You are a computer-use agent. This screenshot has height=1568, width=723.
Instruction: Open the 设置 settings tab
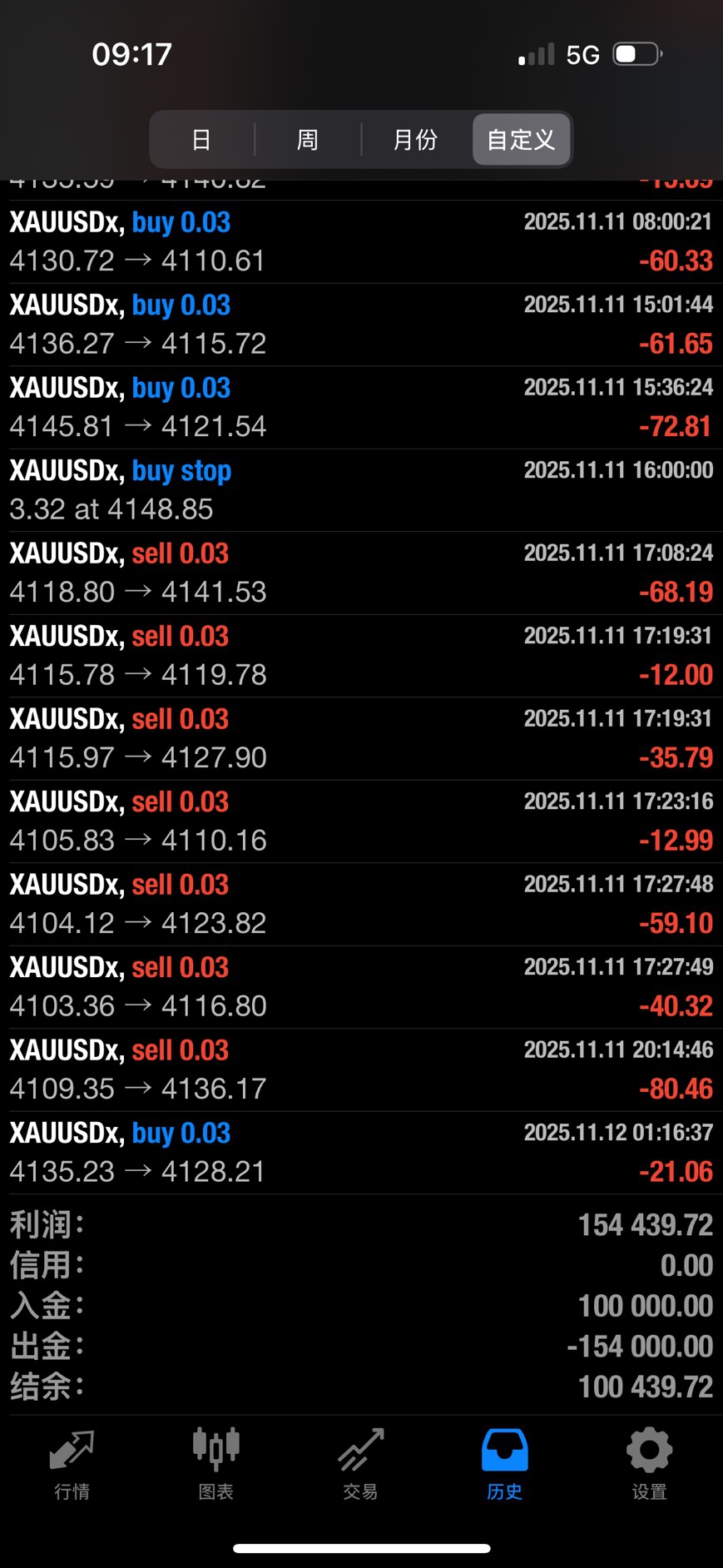pyautogui.click(x=649, y=1465)
